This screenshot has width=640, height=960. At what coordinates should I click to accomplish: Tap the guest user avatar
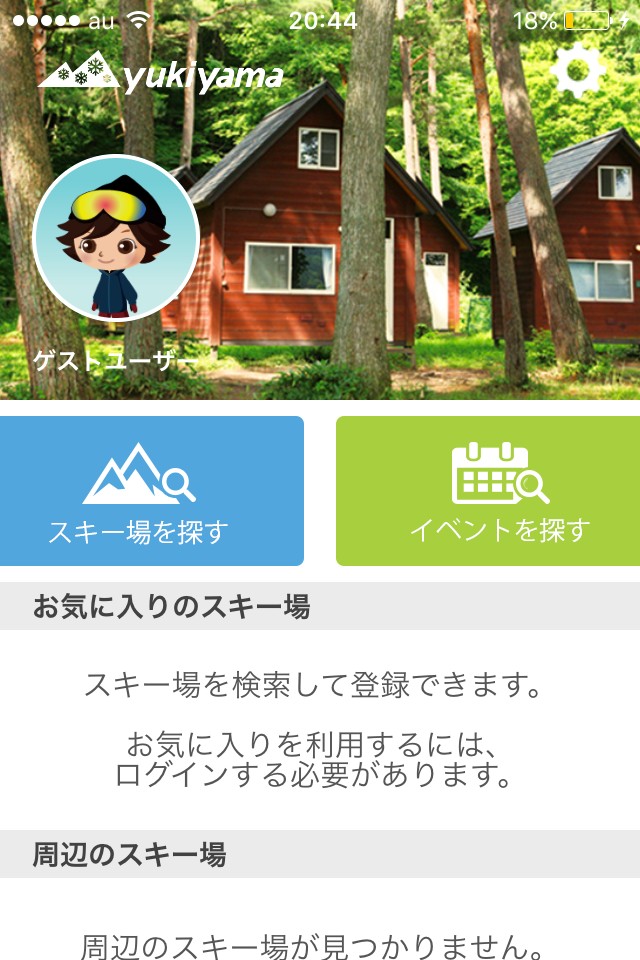pyautogui.click(x=116, y=238)
